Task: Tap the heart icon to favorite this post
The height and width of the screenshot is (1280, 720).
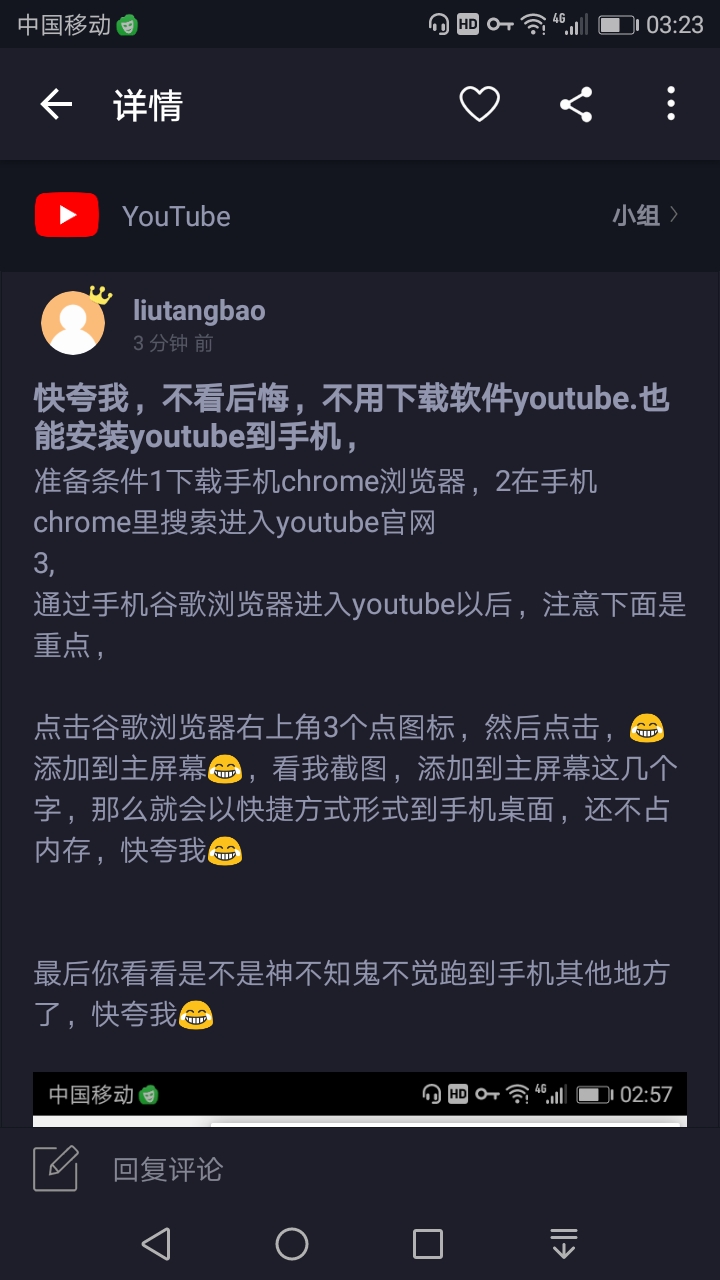Action: pos(480,103)
